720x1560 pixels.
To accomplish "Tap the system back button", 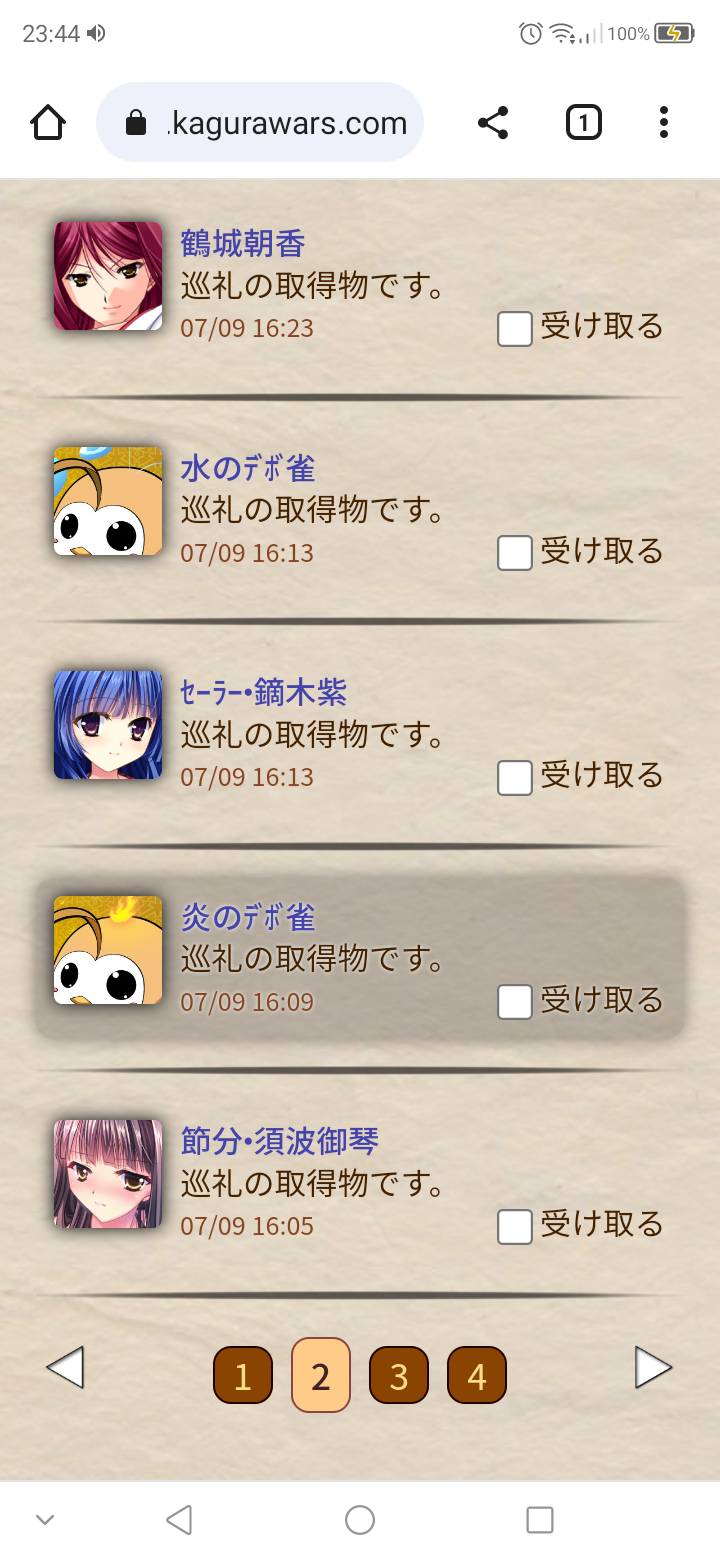I will click(x=179, y=1520).
